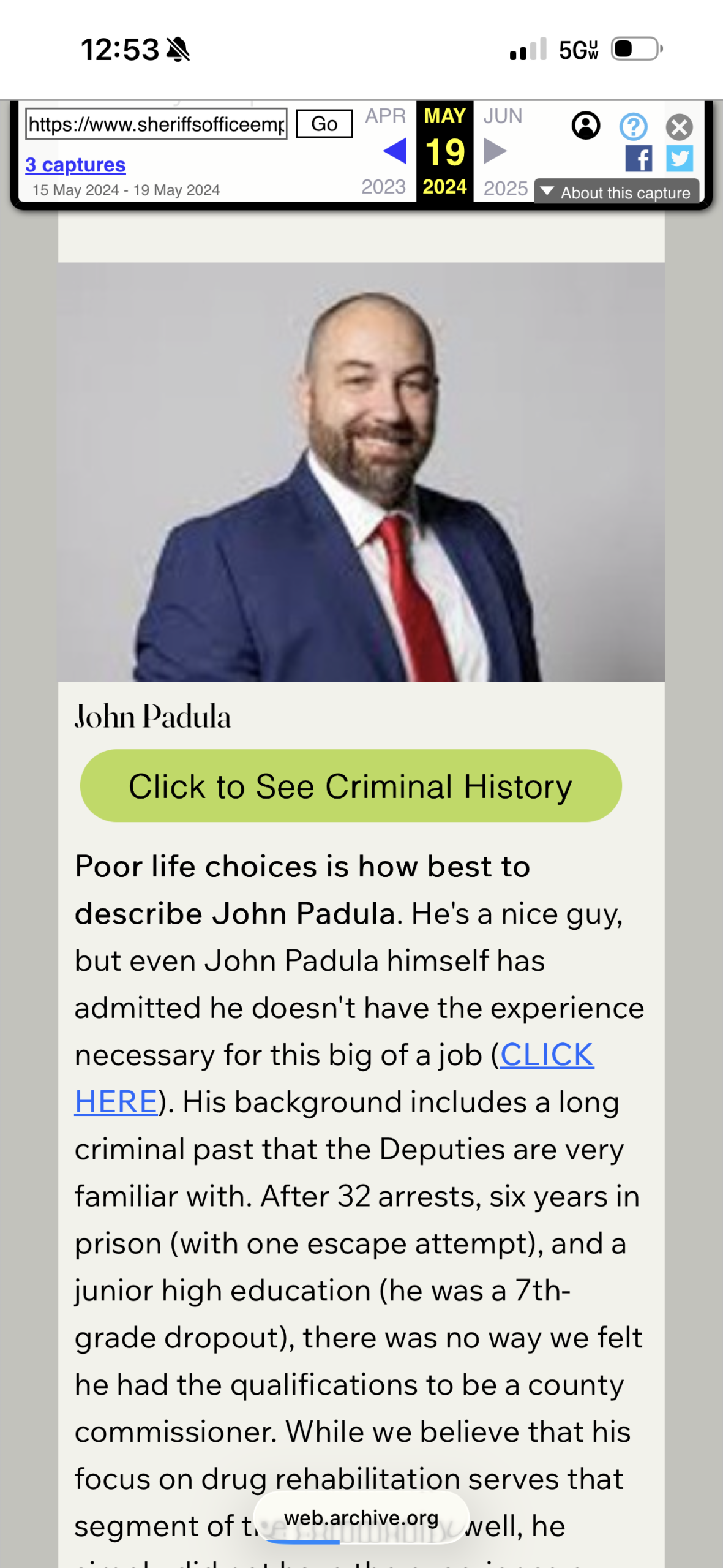Go to the previous capture arrow
The width and height of the screenshot is (723, 1568).
395,151
